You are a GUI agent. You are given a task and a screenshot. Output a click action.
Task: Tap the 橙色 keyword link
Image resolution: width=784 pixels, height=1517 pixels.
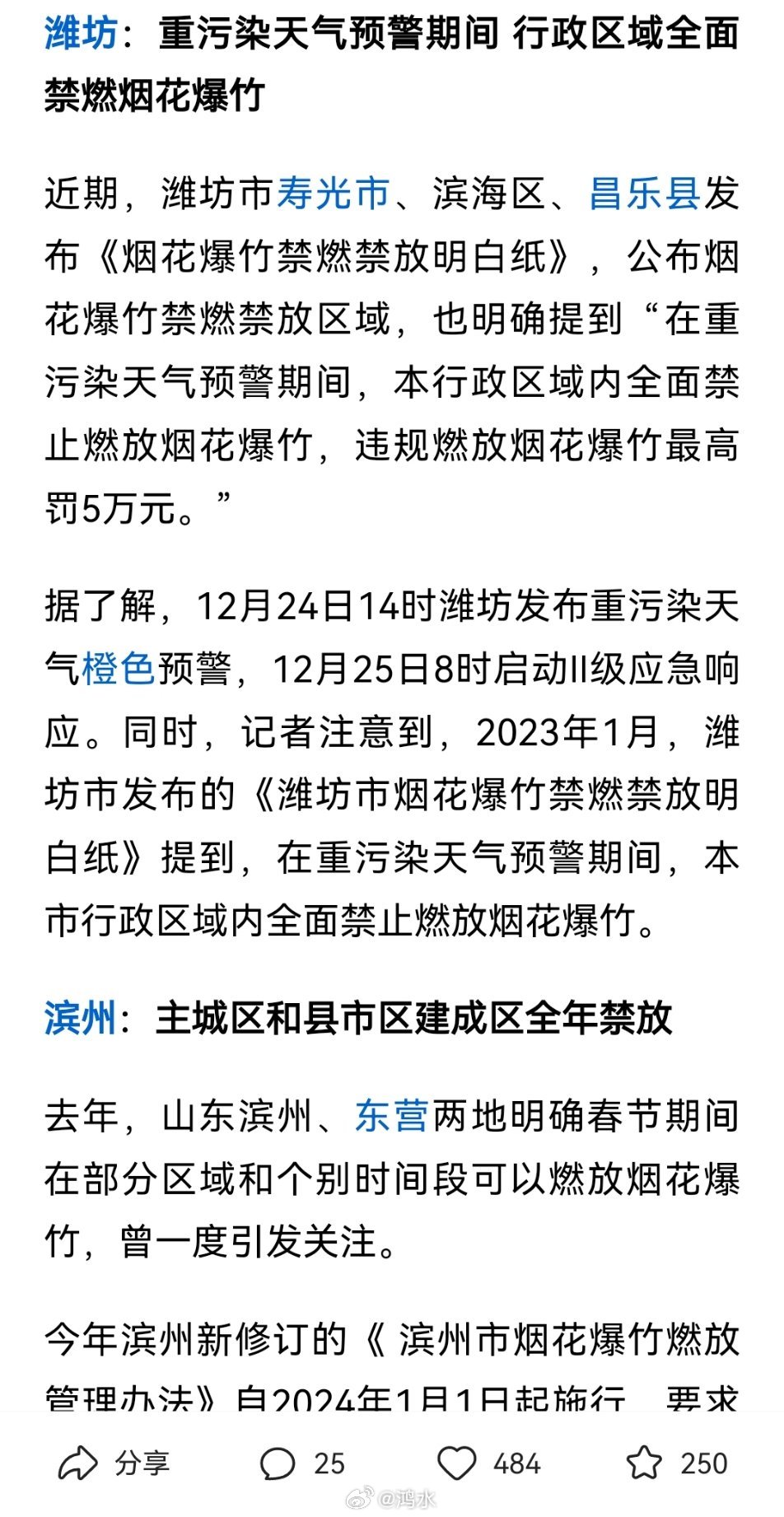coord(119,668)
